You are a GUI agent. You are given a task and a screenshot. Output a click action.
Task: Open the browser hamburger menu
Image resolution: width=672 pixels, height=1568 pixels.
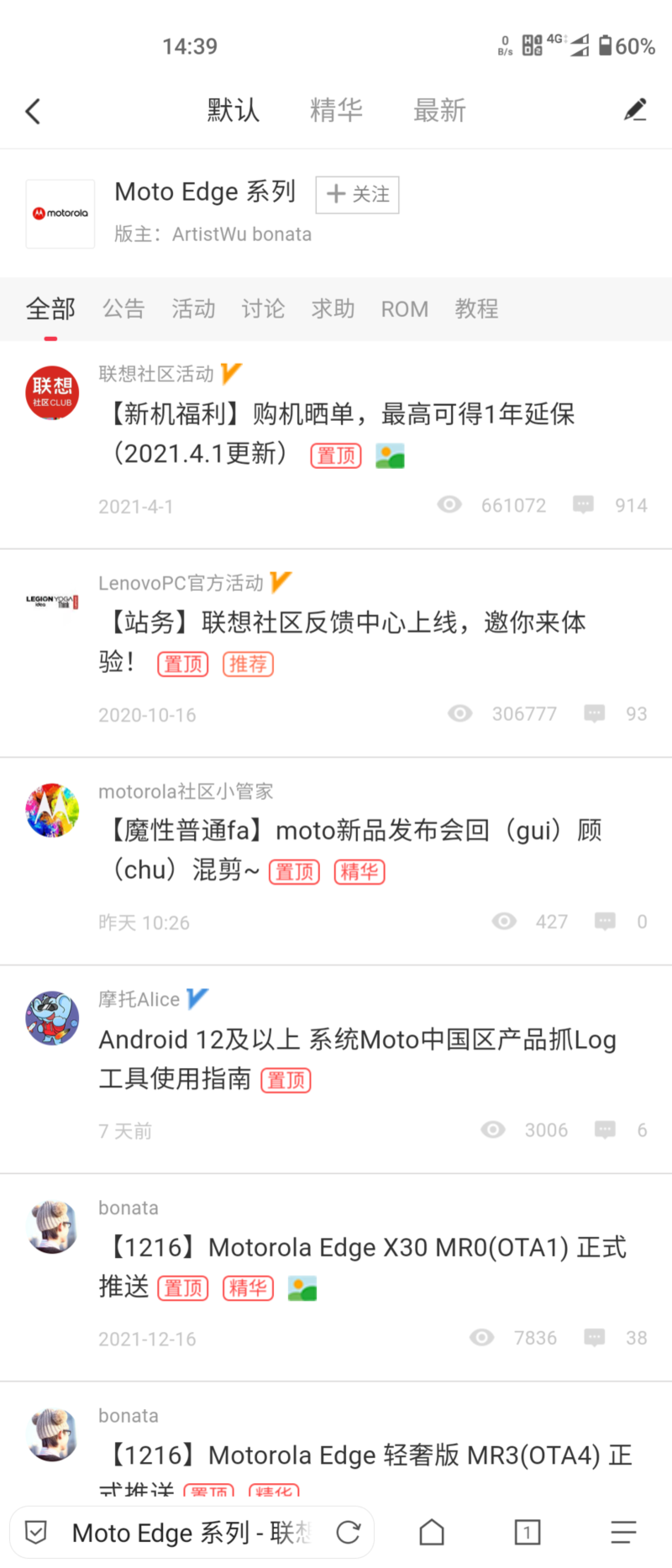[x=623, y=1533]
